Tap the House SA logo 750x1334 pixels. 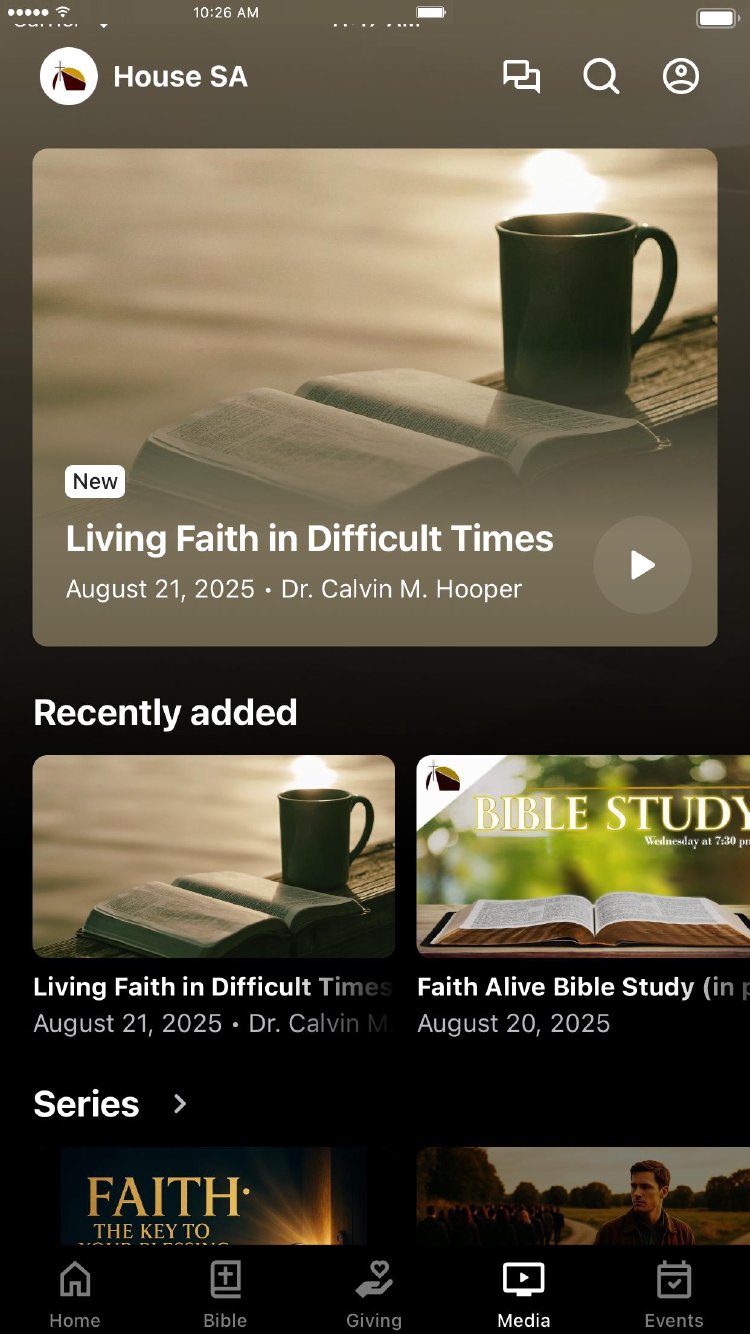pos(69,77)
